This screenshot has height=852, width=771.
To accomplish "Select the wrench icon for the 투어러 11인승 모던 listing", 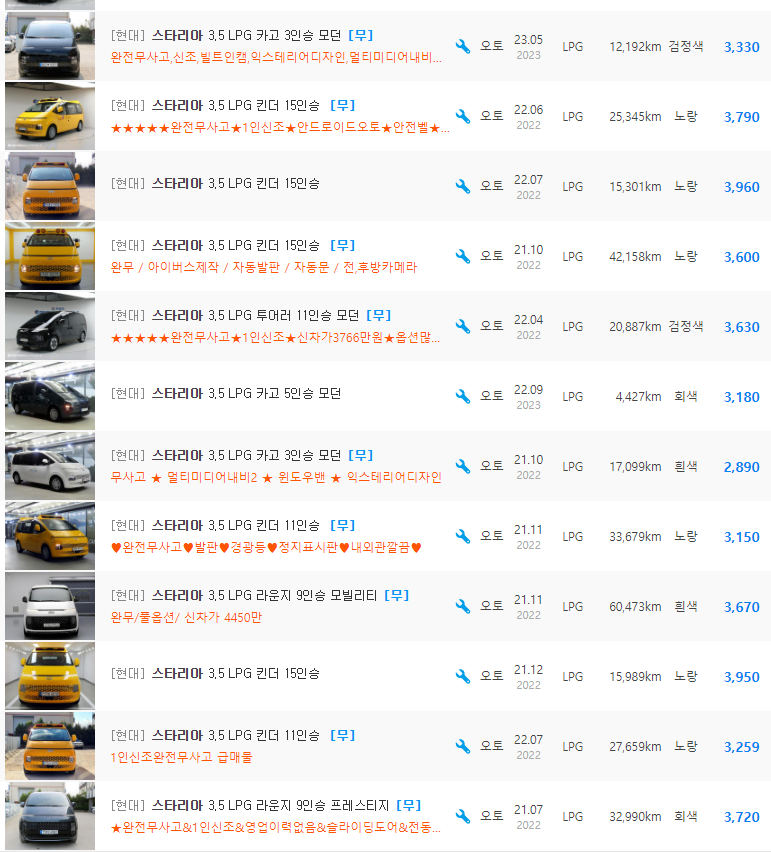I will [x=463, y=326].
